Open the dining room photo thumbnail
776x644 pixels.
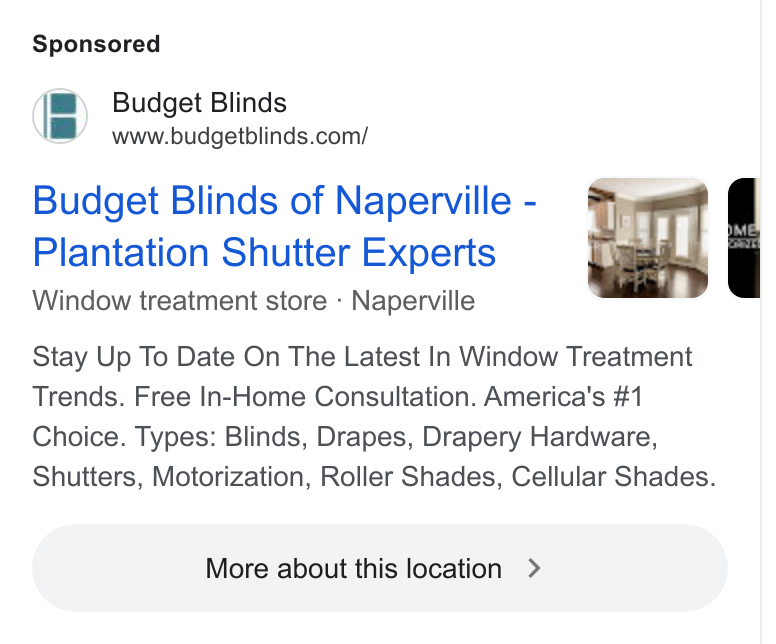[647, 238]
